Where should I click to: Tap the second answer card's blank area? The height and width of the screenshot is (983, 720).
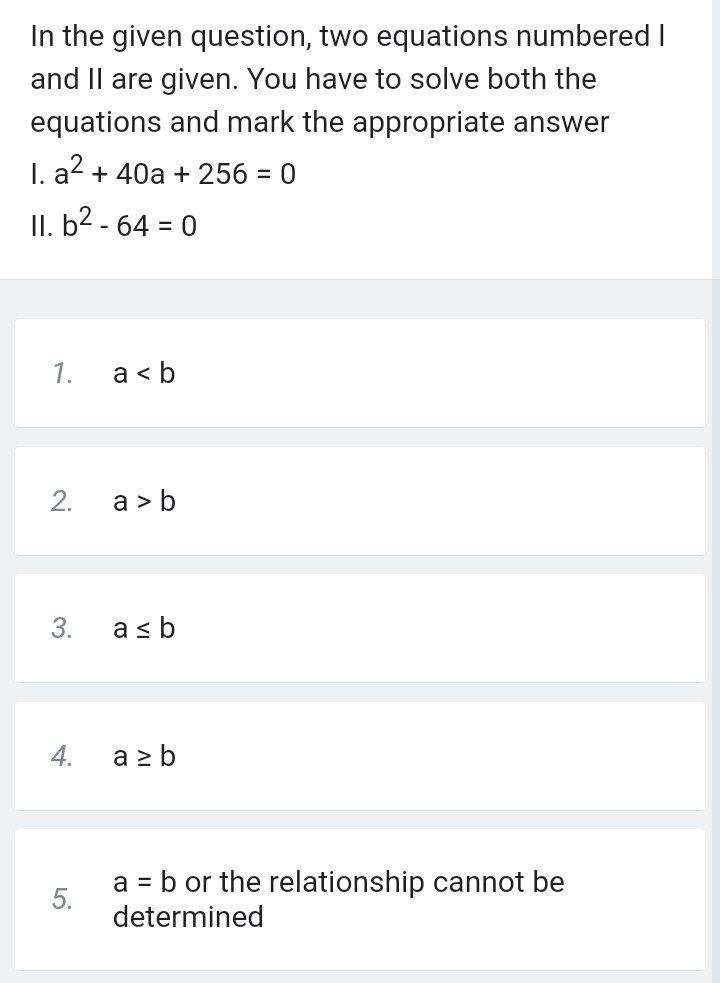[450, 501]
